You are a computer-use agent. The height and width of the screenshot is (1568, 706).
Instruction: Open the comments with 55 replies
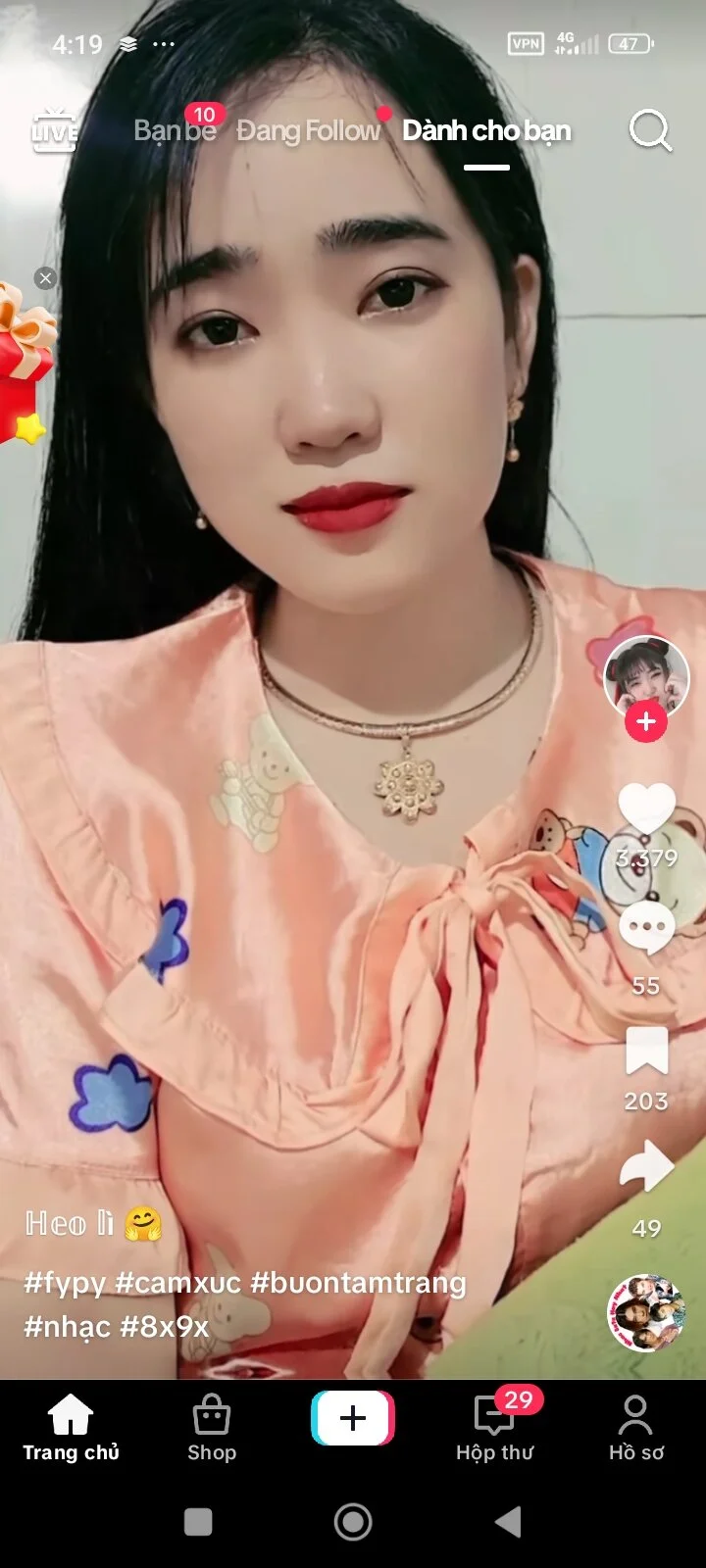pos(646,928)
